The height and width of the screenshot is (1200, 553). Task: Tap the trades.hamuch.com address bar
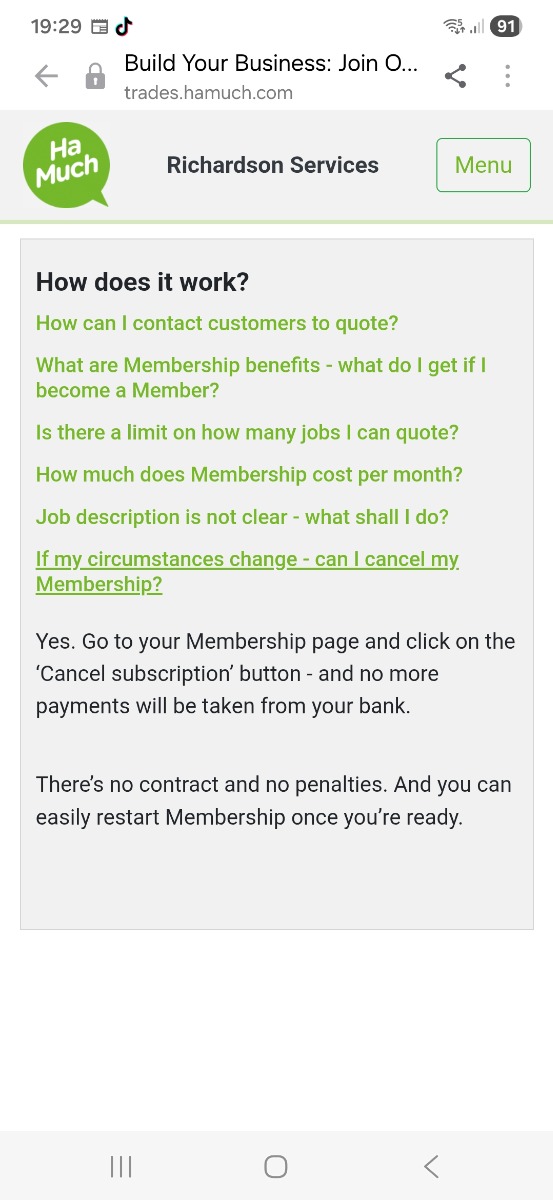tap(271, 77)
